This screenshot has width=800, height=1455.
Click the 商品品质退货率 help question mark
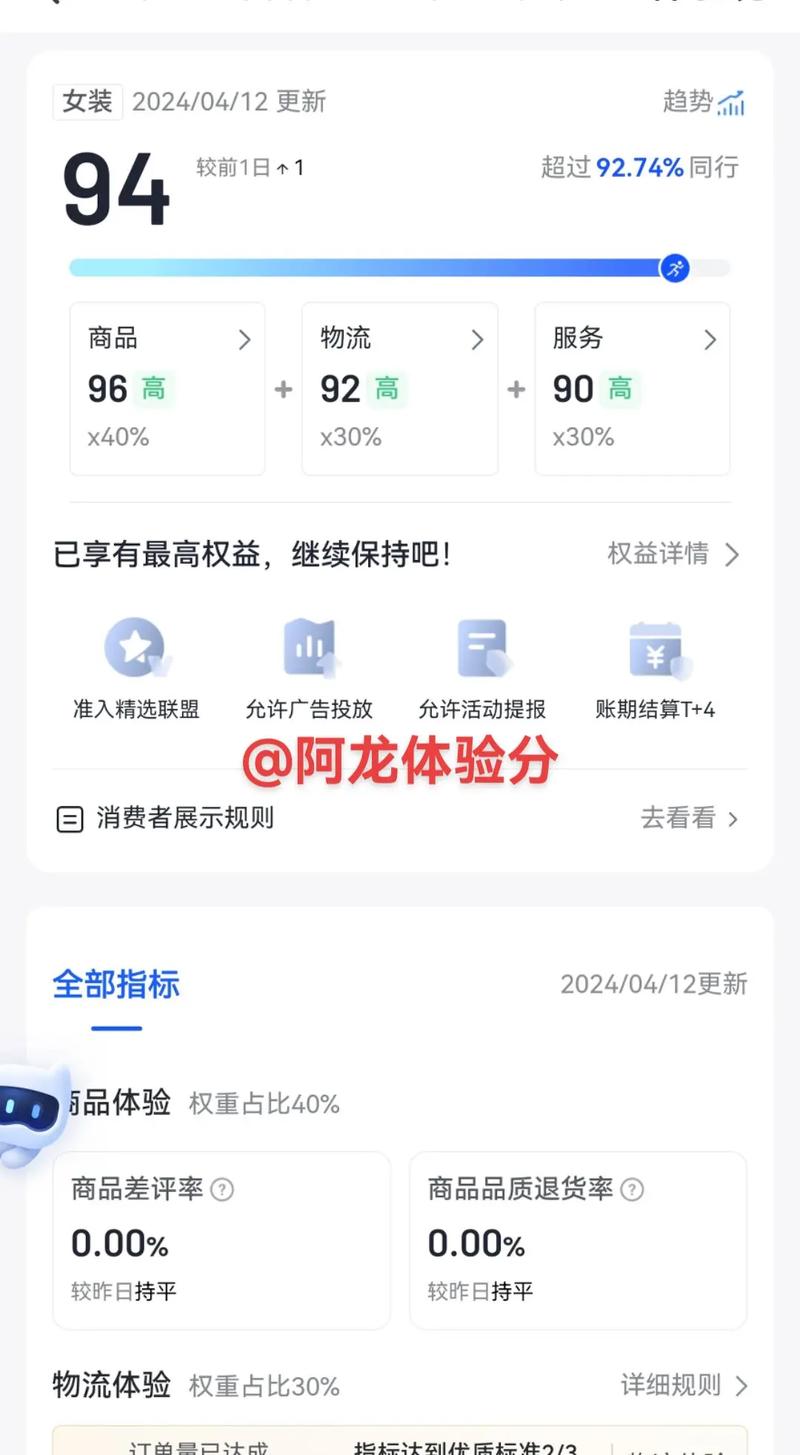(x=632, y=1190)
